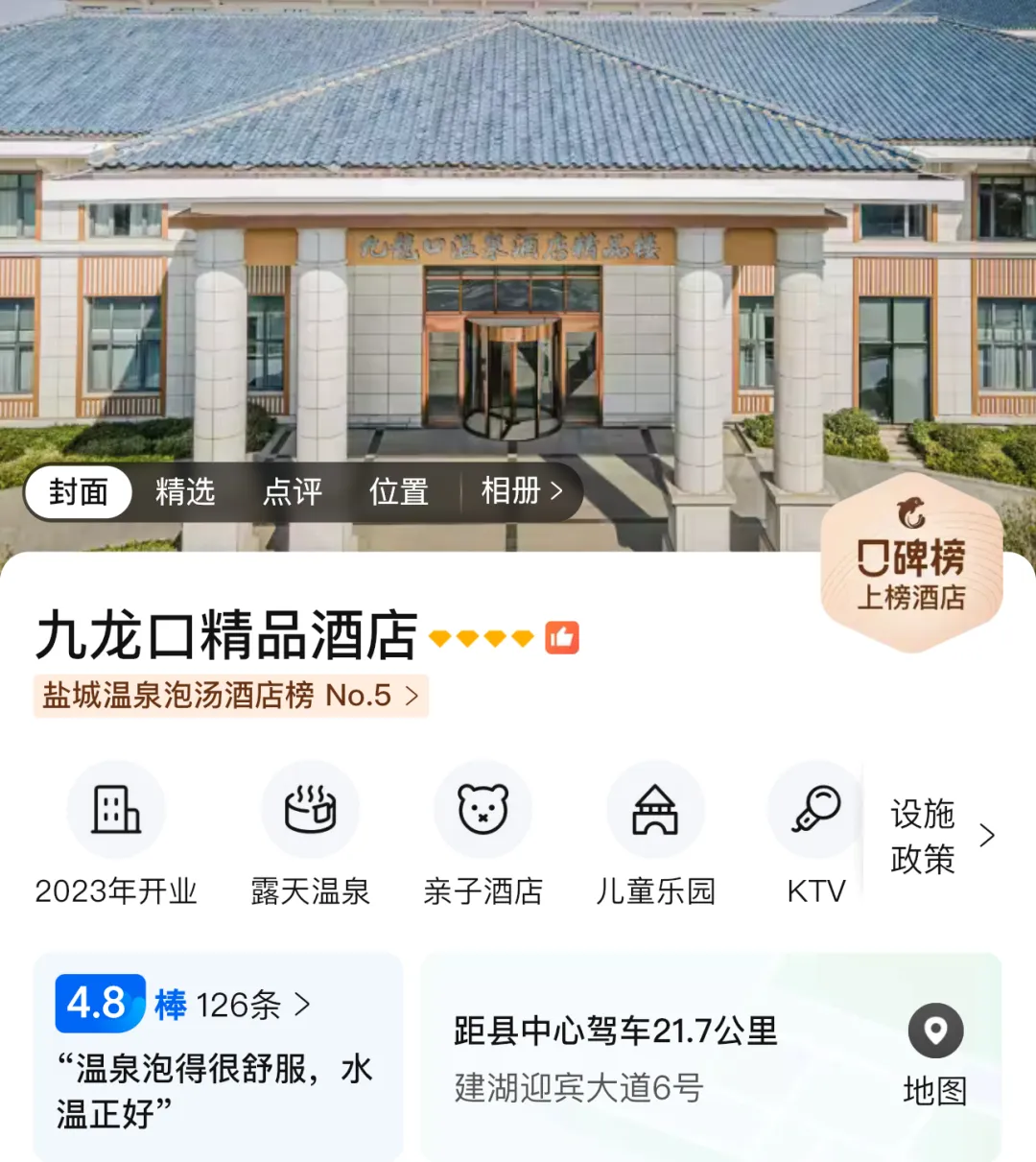Select the 点评 tab
1036x1162 pixels.
[x=293, y=492]
